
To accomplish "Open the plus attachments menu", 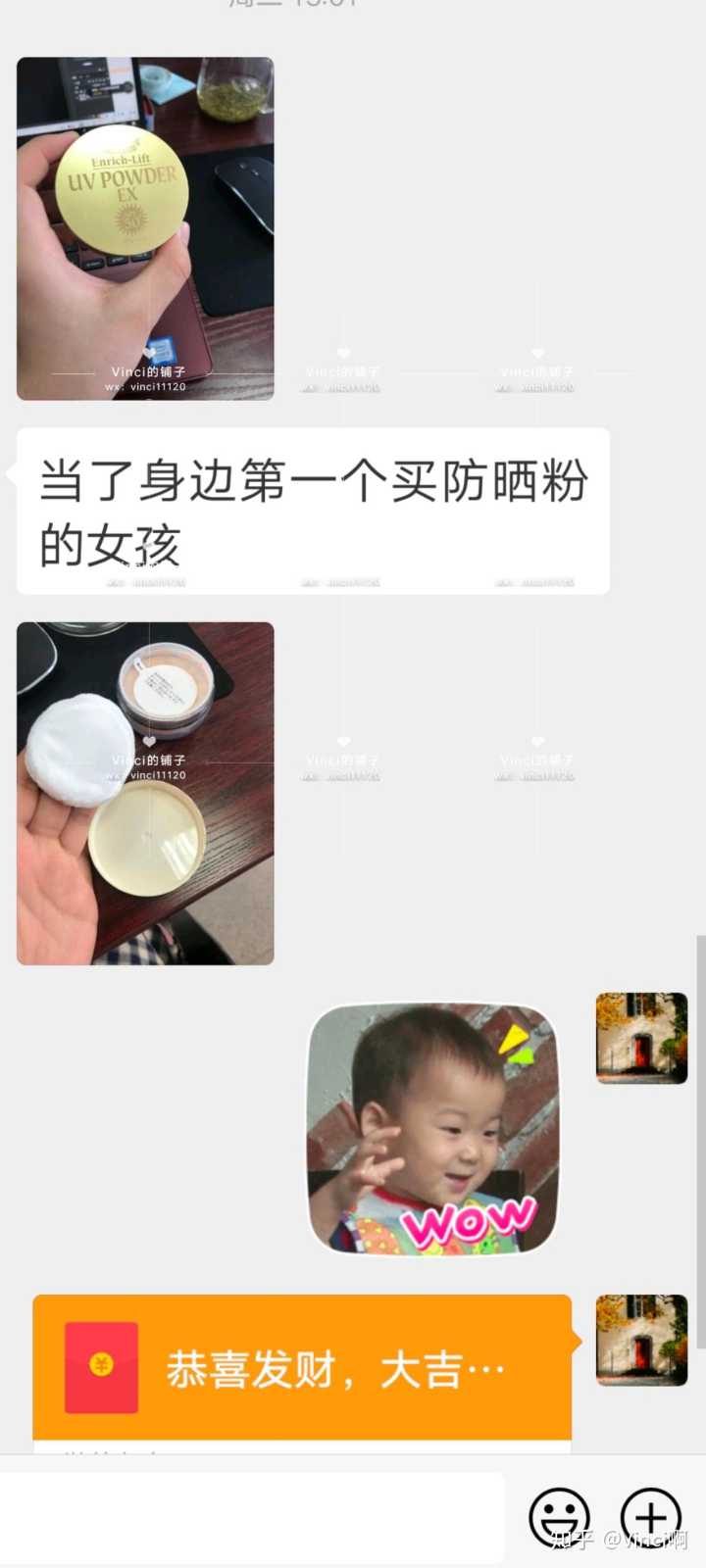I will tap(650, 1516).
